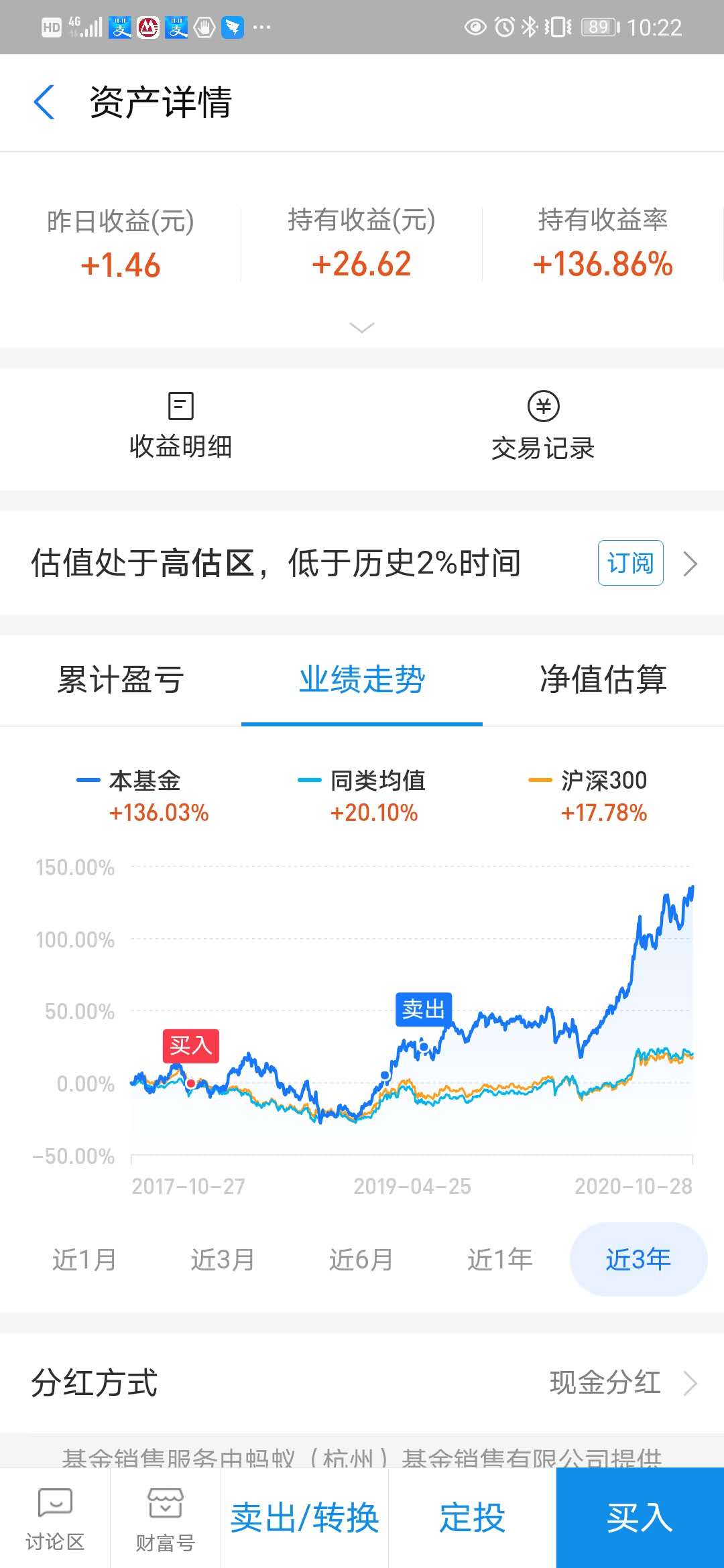The width and height of the screenshot is (724, 1568).
Task: Open the 分红方式 setting row
Action: (x=362, y=1383)
